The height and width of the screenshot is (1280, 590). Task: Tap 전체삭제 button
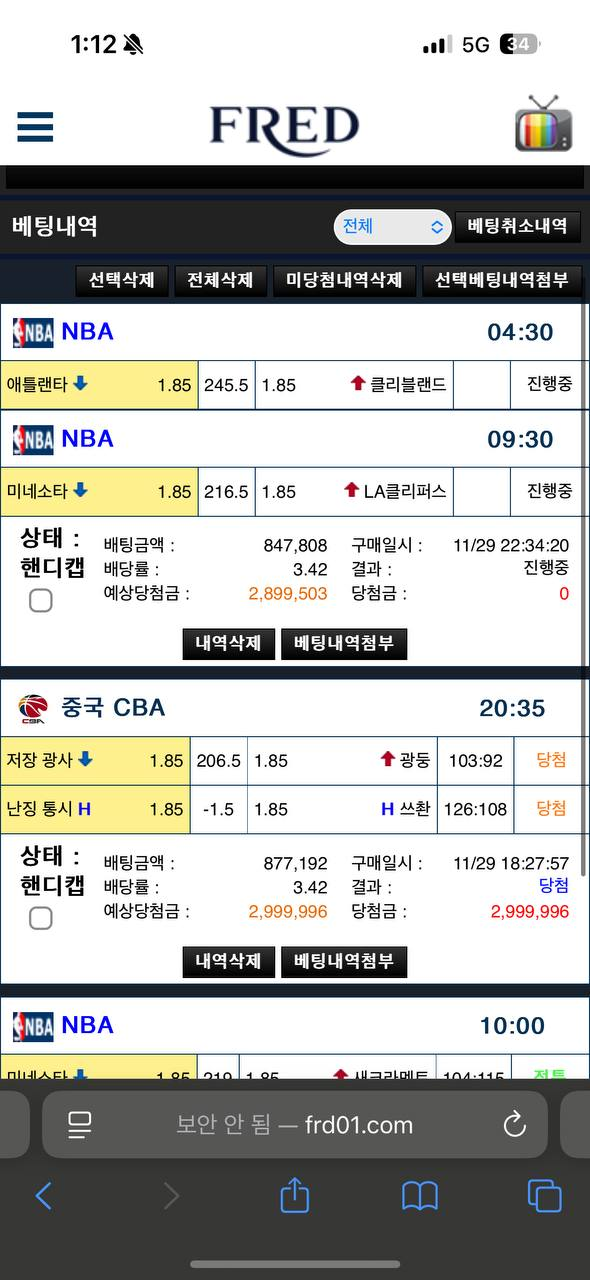click(220, 281)
